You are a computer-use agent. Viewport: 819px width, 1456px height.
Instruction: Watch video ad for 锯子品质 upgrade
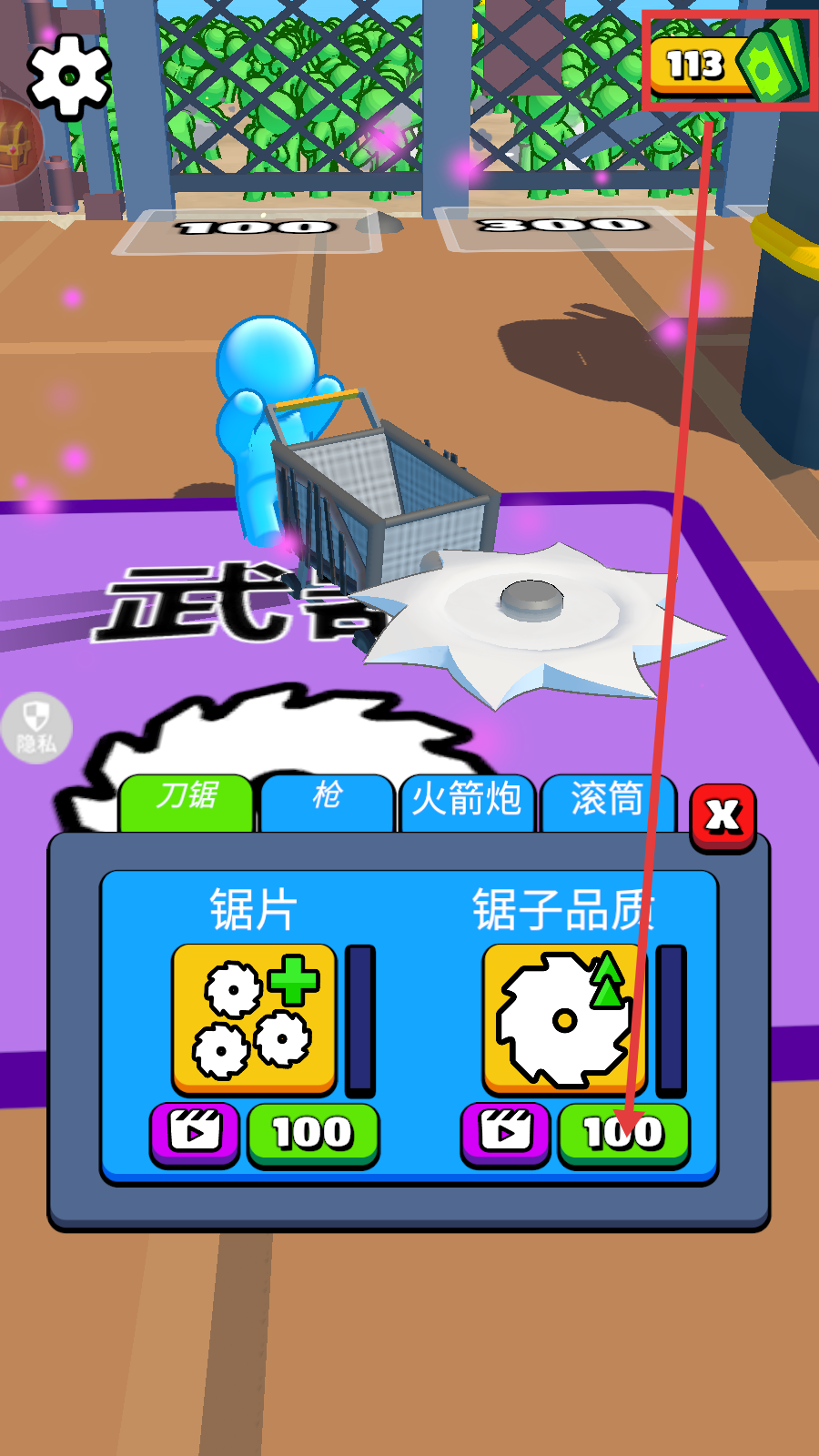[x=505, y=1133]
